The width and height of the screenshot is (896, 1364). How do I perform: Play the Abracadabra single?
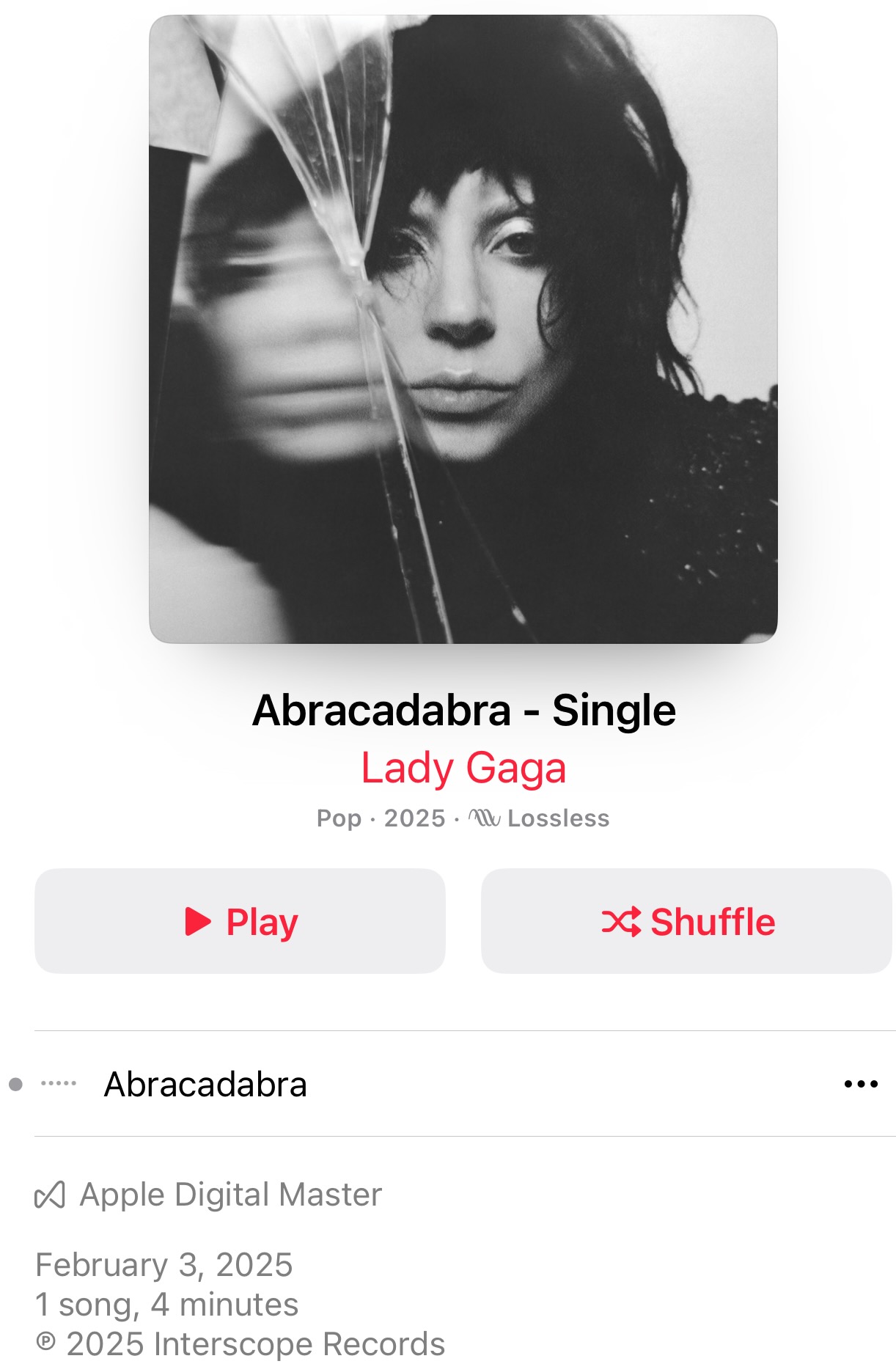[x=240, y=921]
